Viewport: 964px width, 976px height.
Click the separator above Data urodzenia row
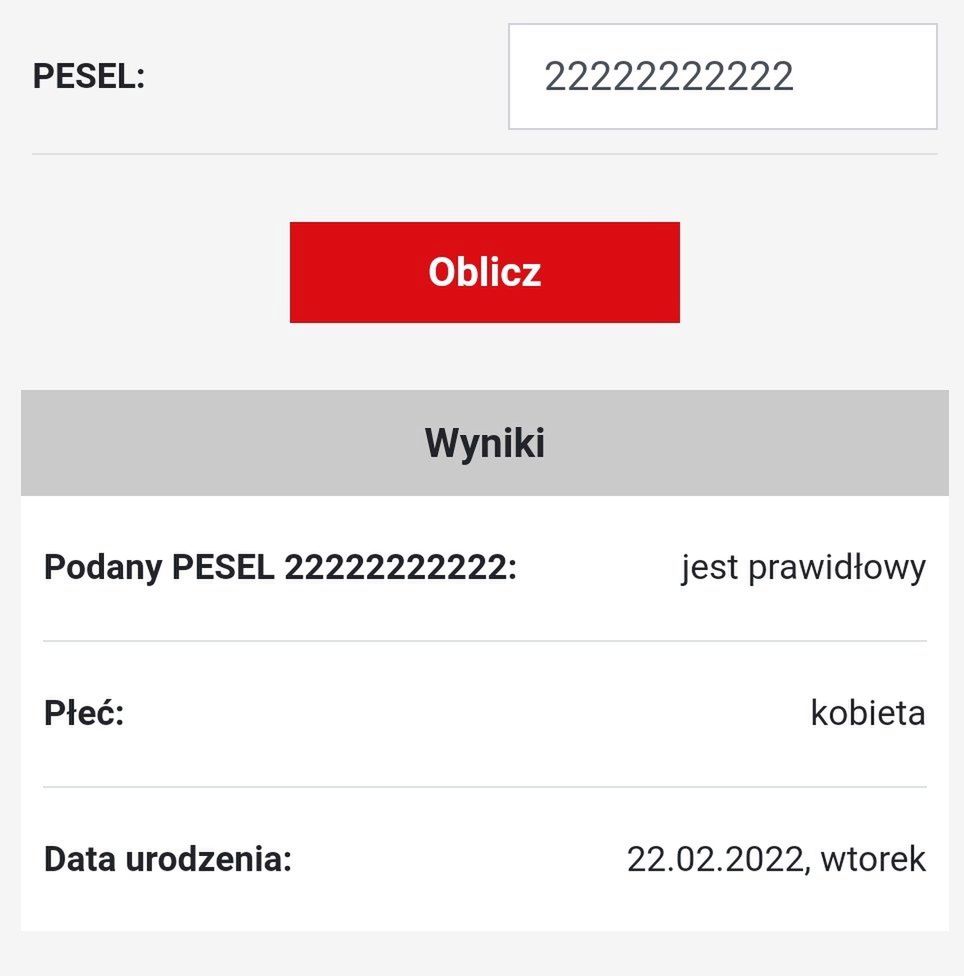(x=484, y=786)
